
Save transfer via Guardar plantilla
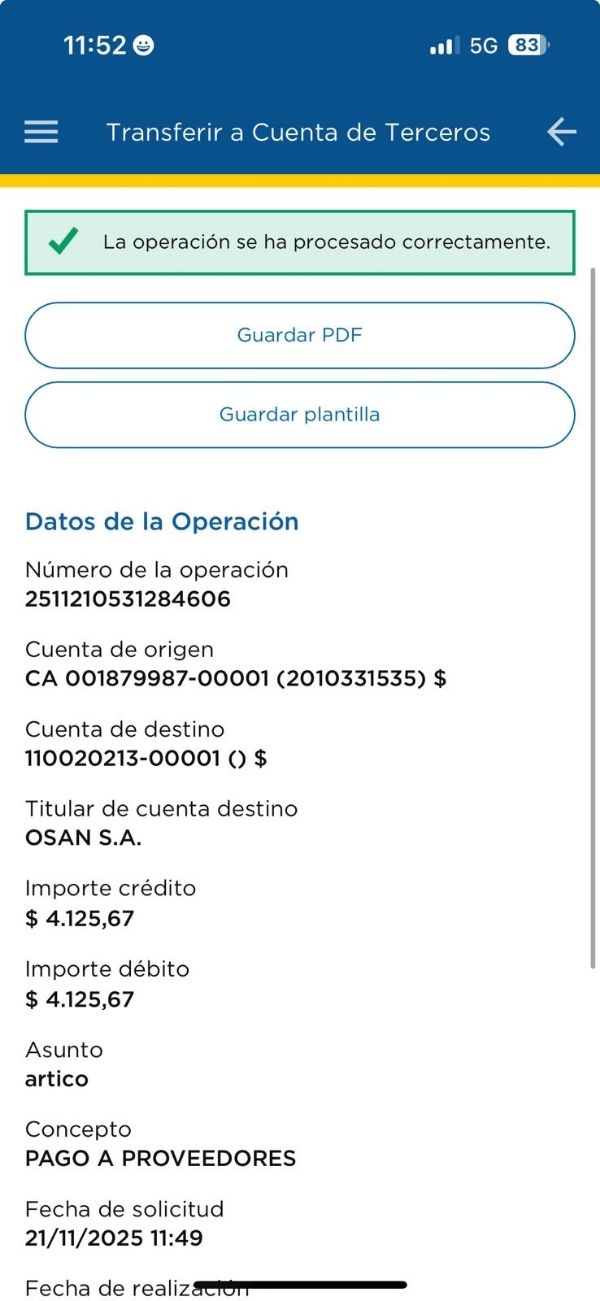[x=299, y=415]
